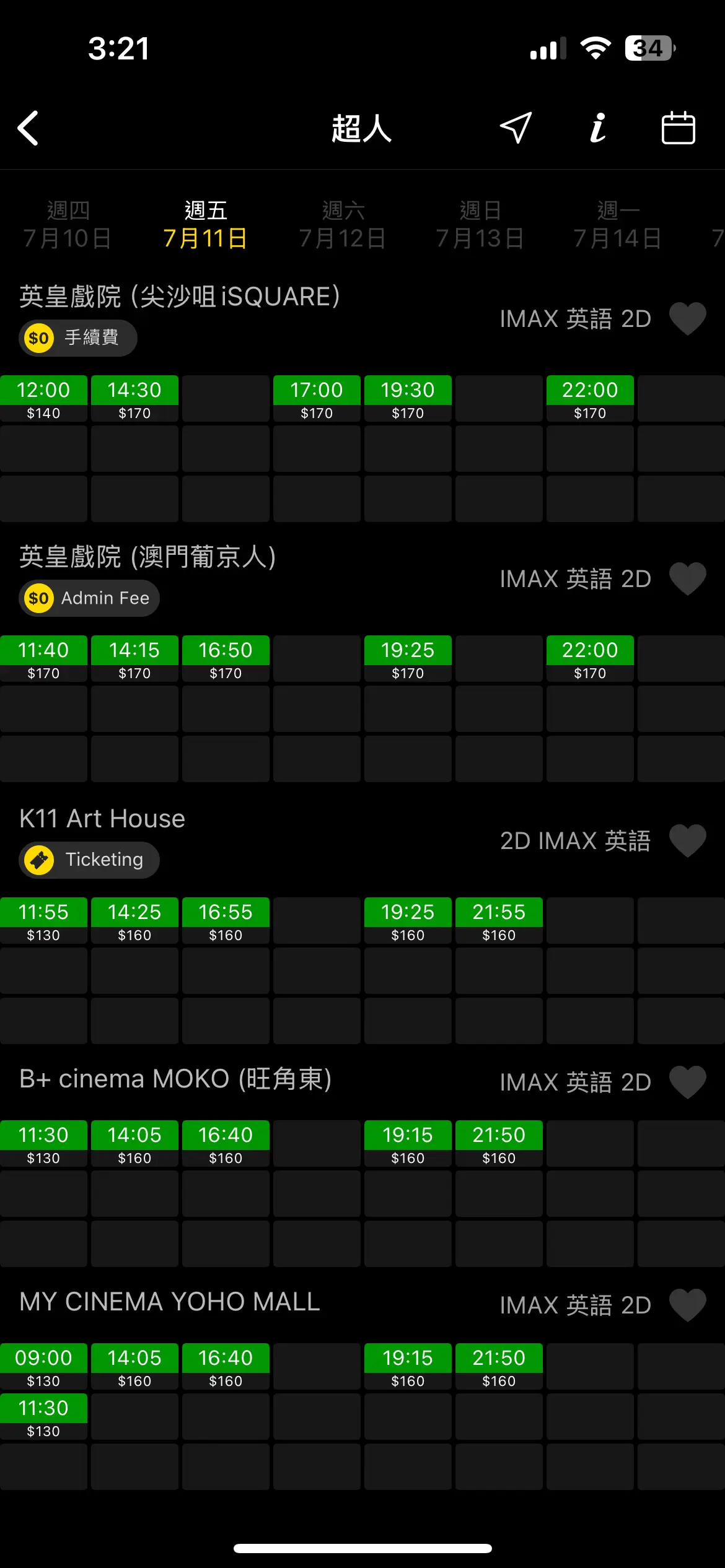Select the 09:00 $130 showtime at YOHO MALL
The width and height of the screenshot is (725, 1568).
click(43, 1366)
